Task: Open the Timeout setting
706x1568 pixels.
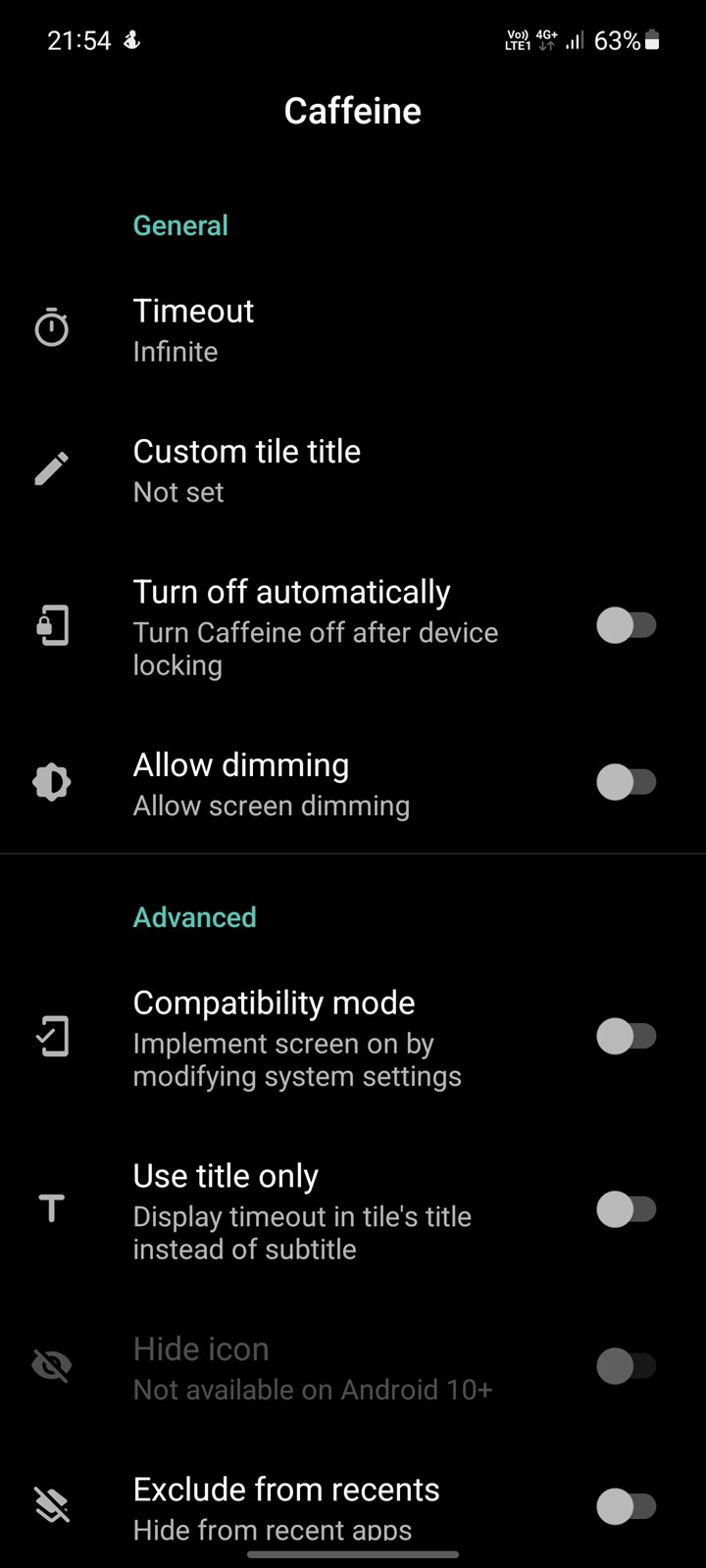Action: (x=353, y=330)
